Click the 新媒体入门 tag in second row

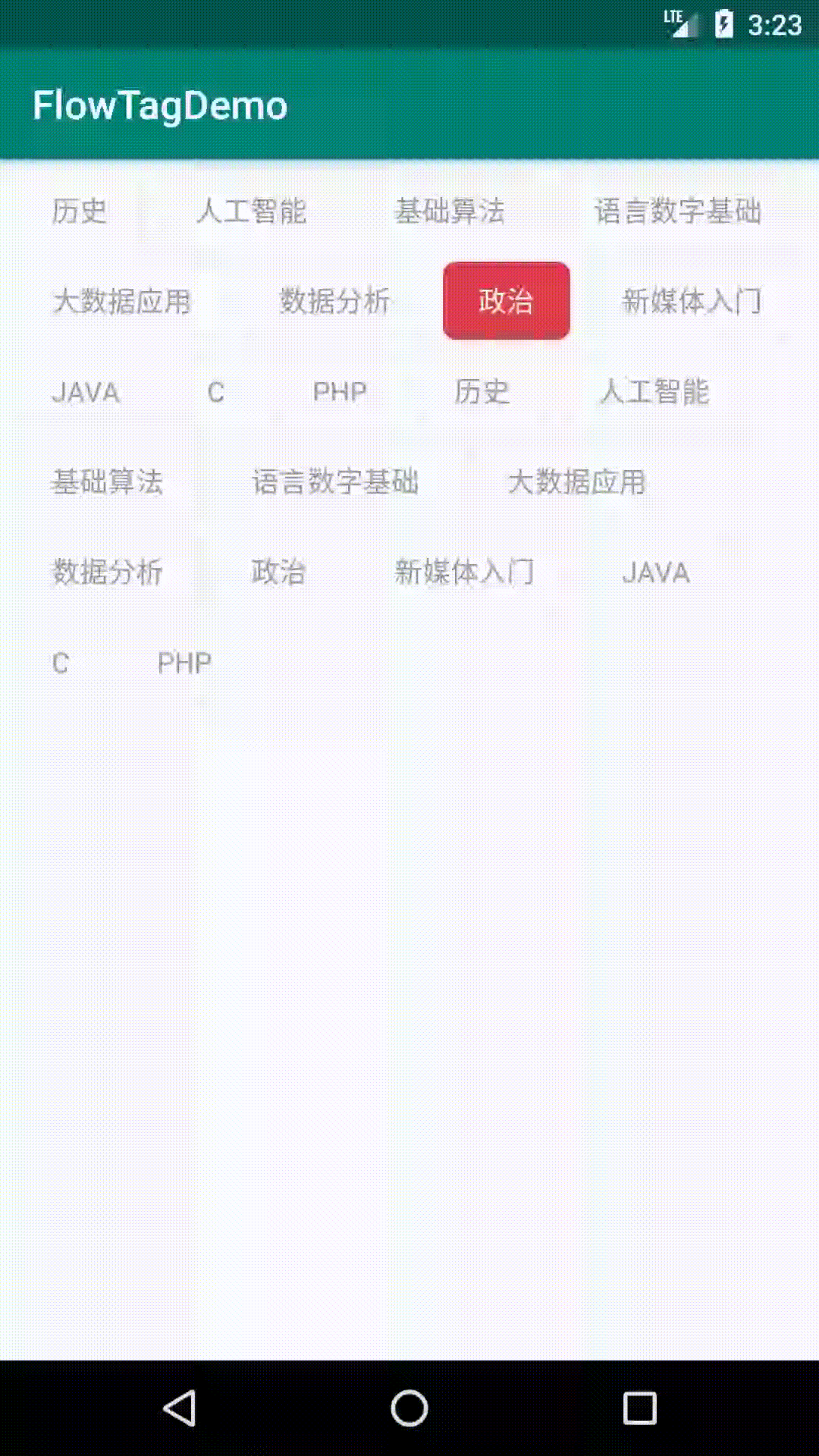pyautogui.click(x=692, y=301)
